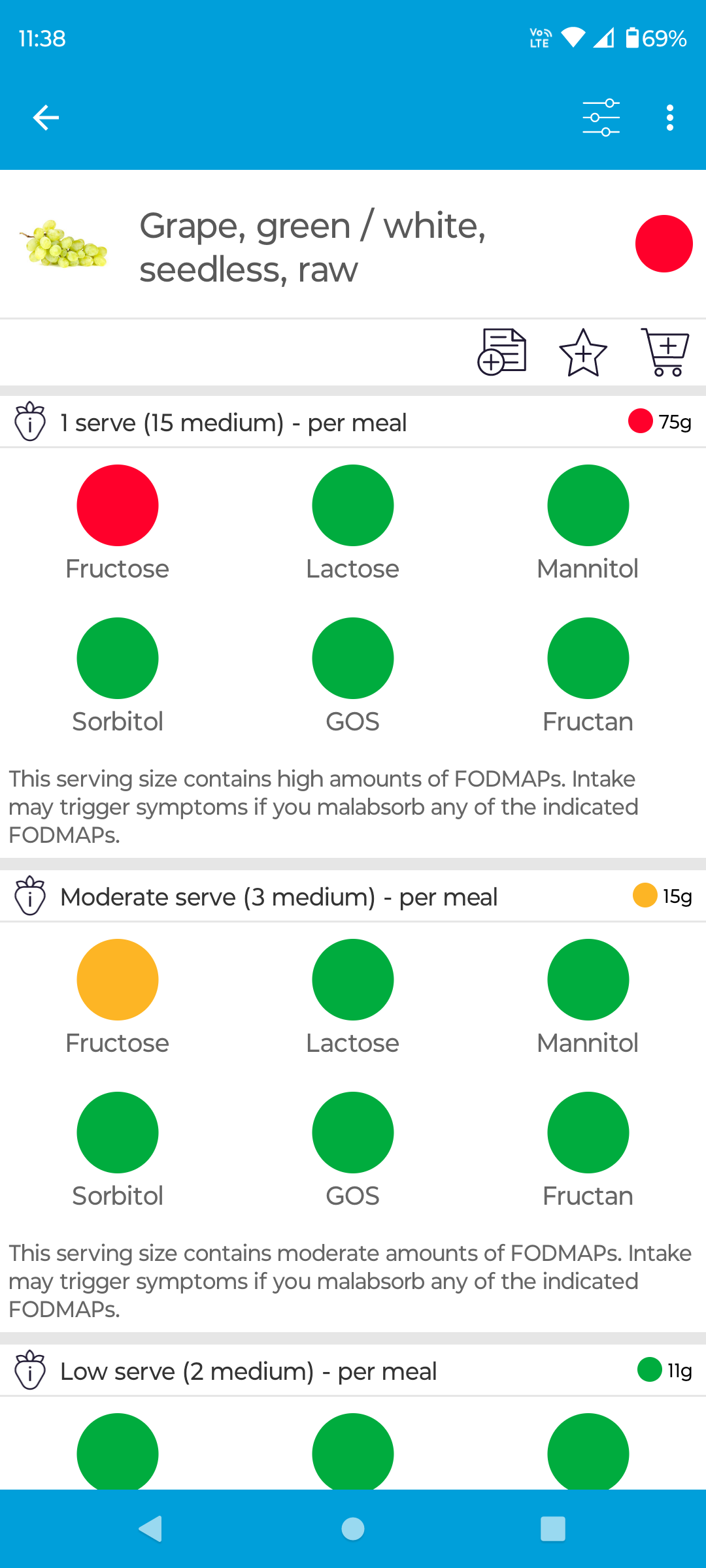Open the filter sliders settings

click(x=601, y=118)
